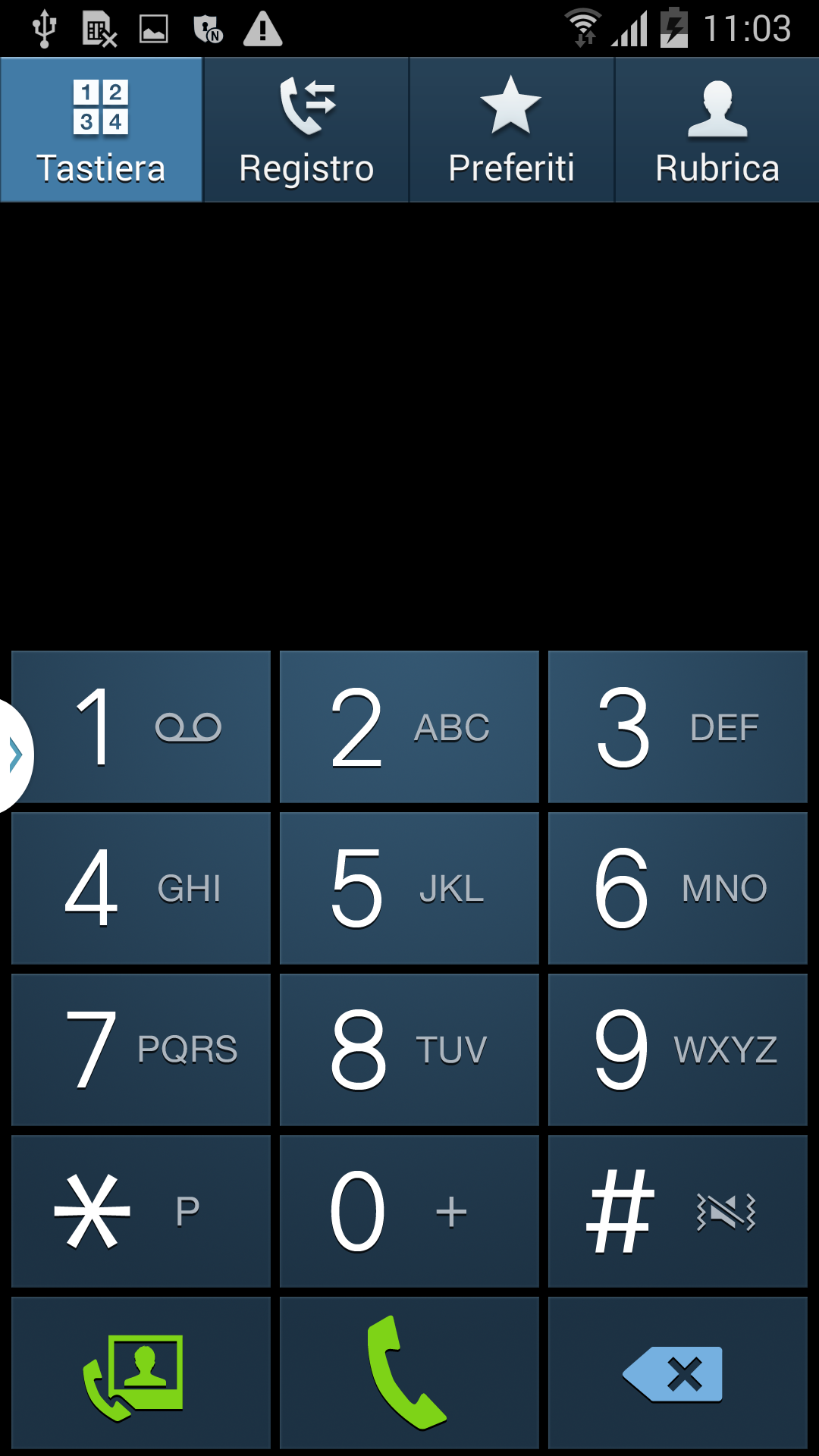Start a video call
The width and height of the screenshot is (819, 1456).
(141, 1373)
